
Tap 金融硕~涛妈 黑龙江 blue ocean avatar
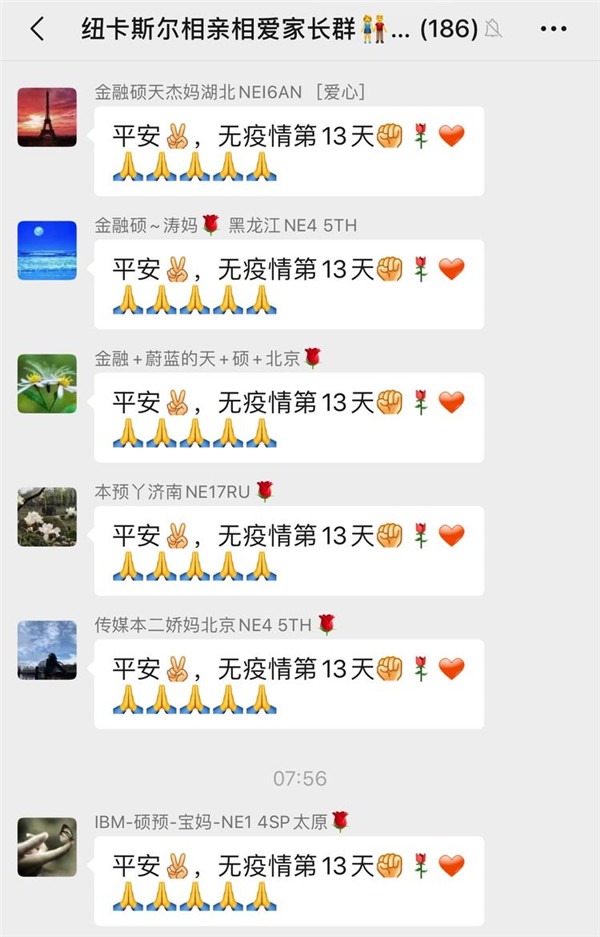click(47, 250)
